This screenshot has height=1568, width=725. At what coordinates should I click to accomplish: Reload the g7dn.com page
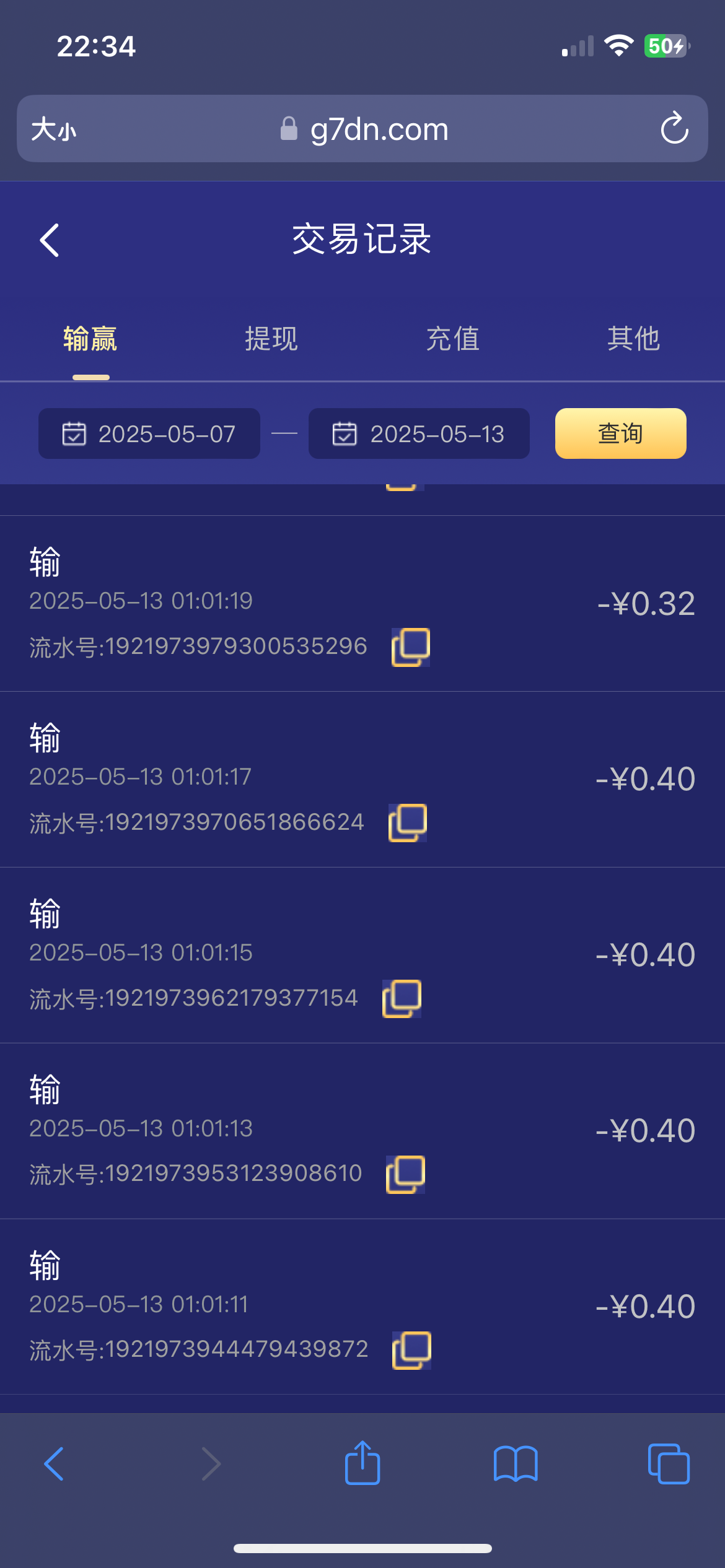(674, 129)
